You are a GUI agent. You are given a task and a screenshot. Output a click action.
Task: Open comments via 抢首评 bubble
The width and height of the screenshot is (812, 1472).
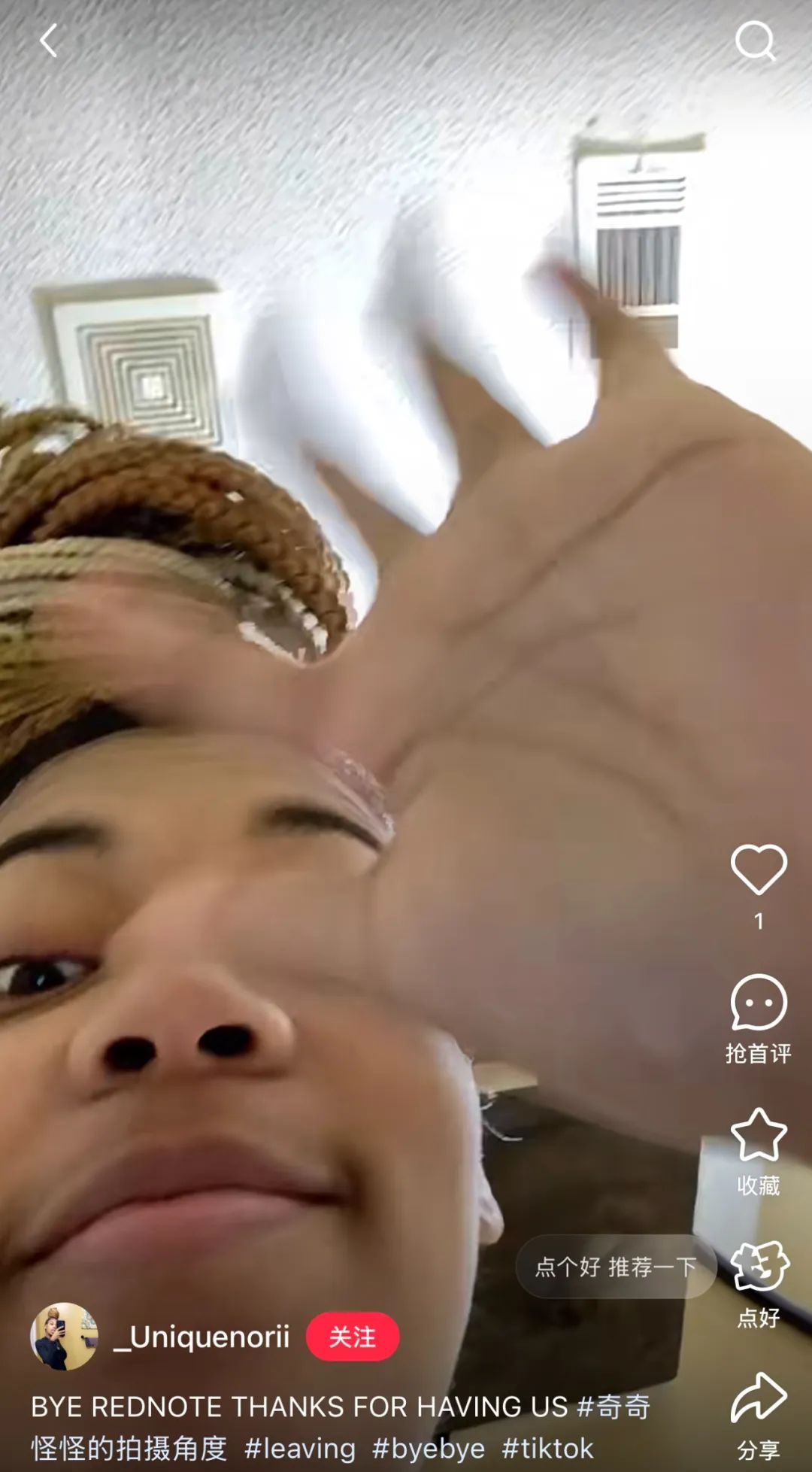tap(759, 1003)
